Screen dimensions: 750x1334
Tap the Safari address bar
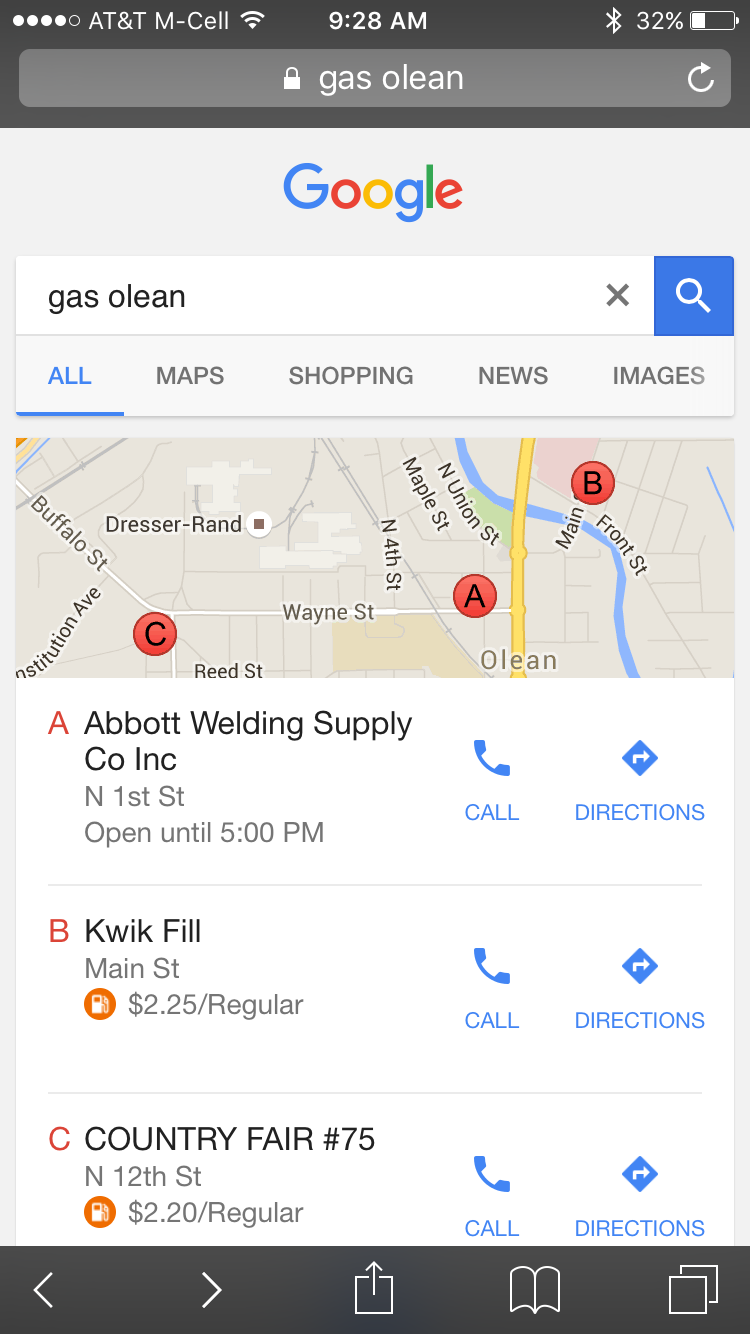coord(374,78)
